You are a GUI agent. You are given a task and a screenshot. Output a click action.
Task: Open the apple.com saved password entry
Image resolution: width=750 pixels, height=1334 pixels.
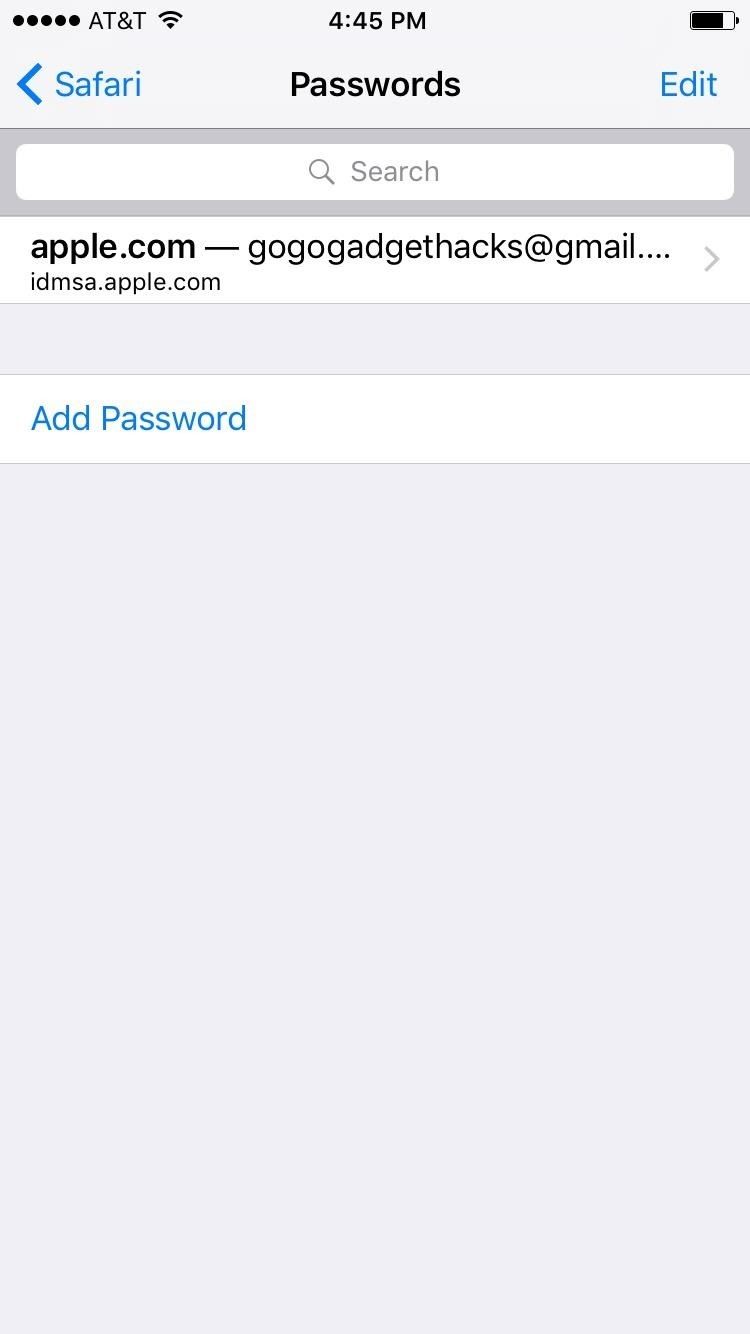pos(375,260)
